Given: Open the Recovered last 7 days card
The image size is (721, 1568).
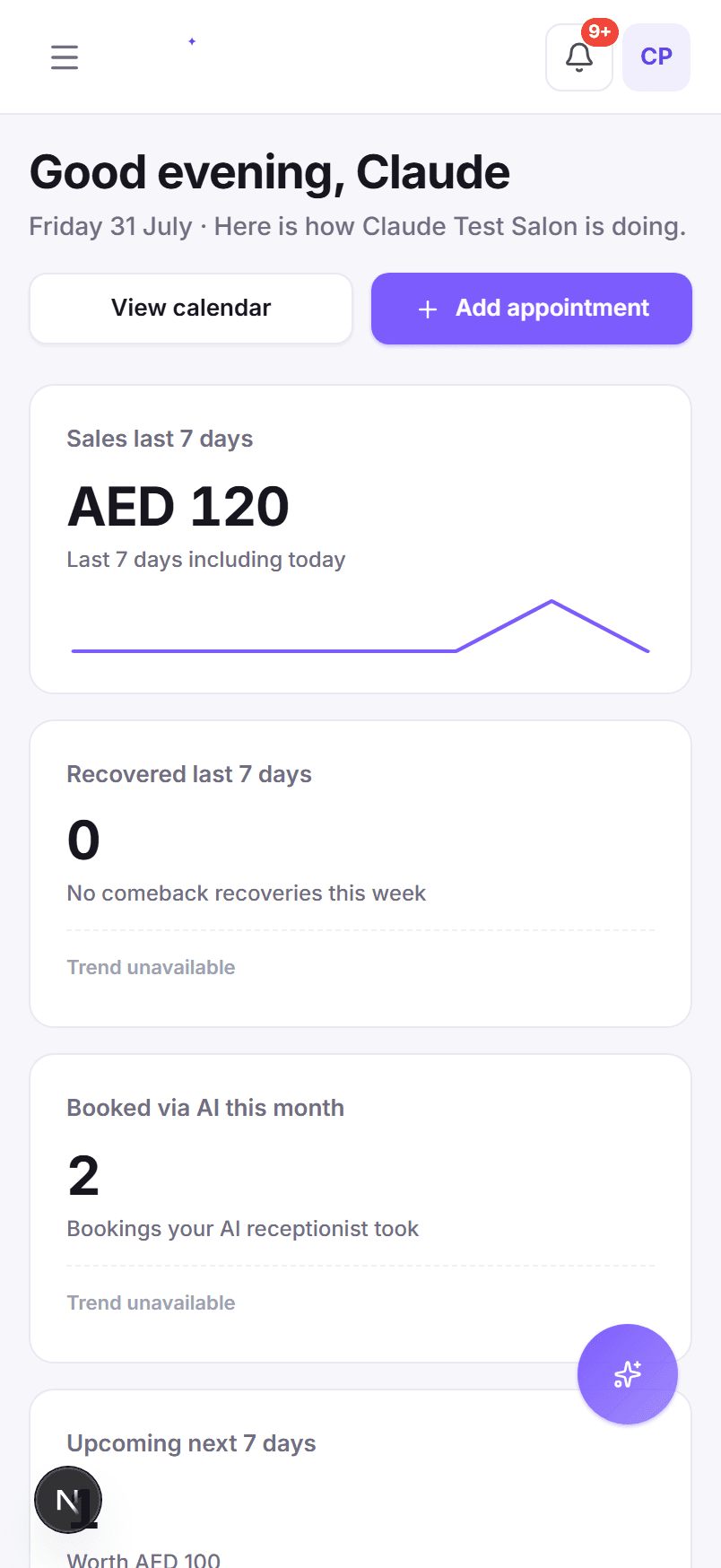Looking at the screenshot, I should [360, 874].
